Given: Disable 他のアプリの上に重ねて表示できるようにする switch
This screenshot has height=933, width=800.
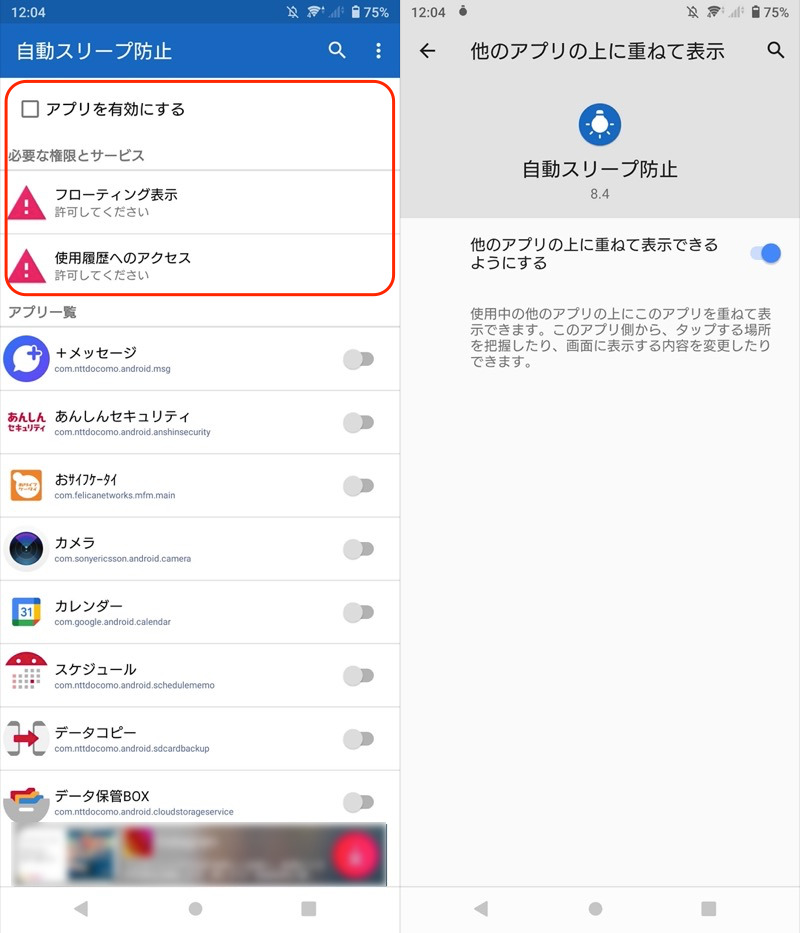Looking at the screenshot, I should (765, 253).
